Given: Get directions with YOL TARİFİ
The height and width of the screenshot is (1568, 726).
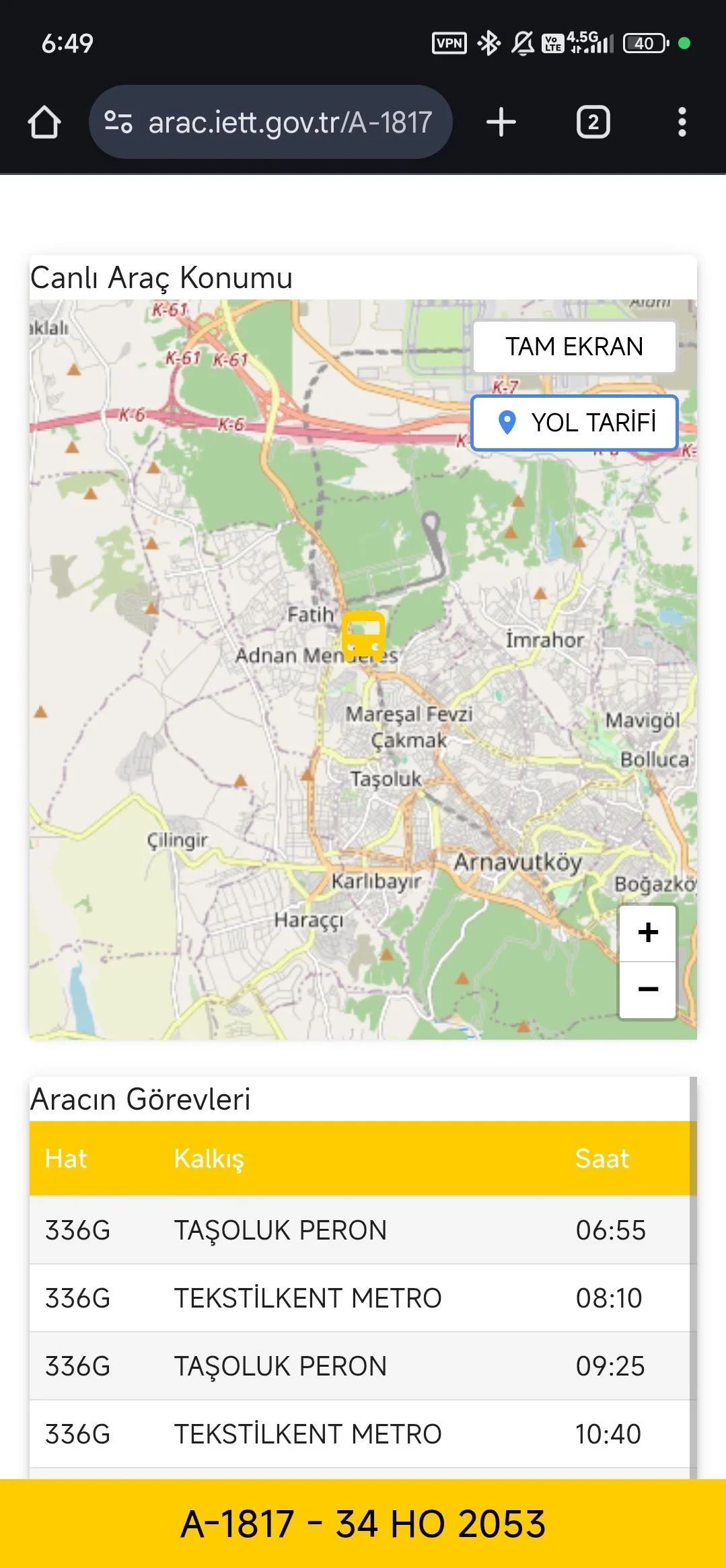Looking at the screenshot, I should click(x=574, y=423).
